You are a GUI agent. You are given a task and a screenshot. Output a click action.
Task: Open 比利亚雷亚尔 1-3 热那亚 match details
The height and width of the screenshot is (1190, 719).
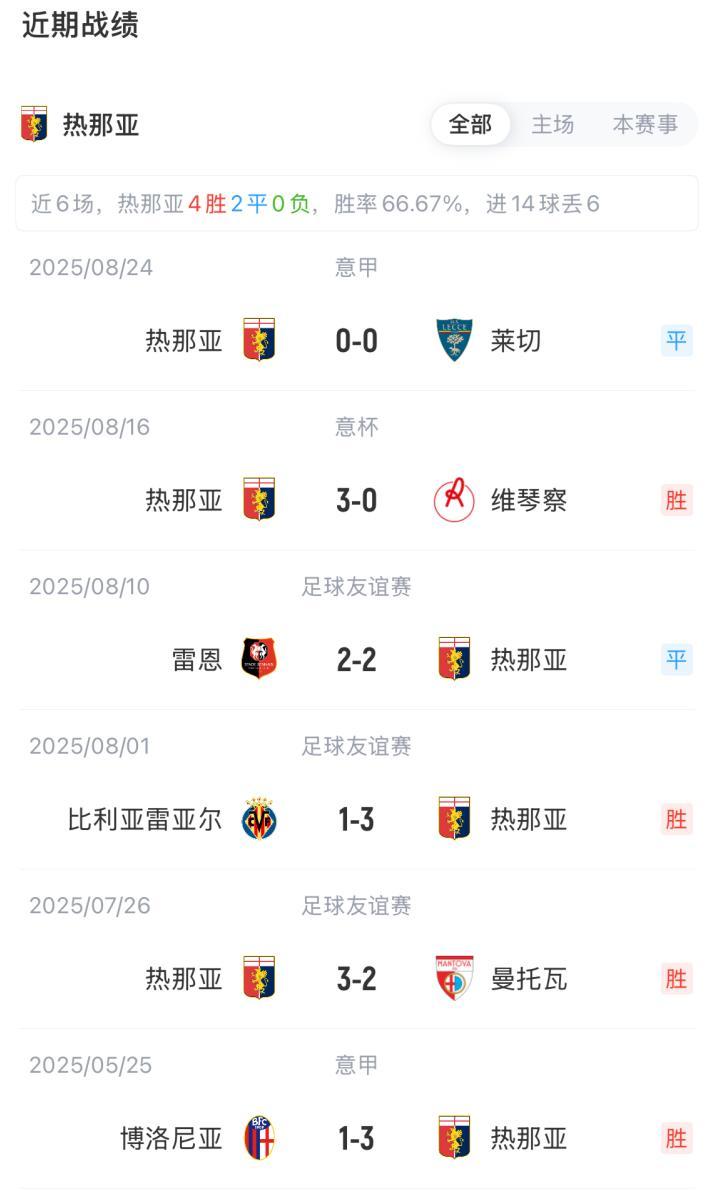(x=356, y=820)
